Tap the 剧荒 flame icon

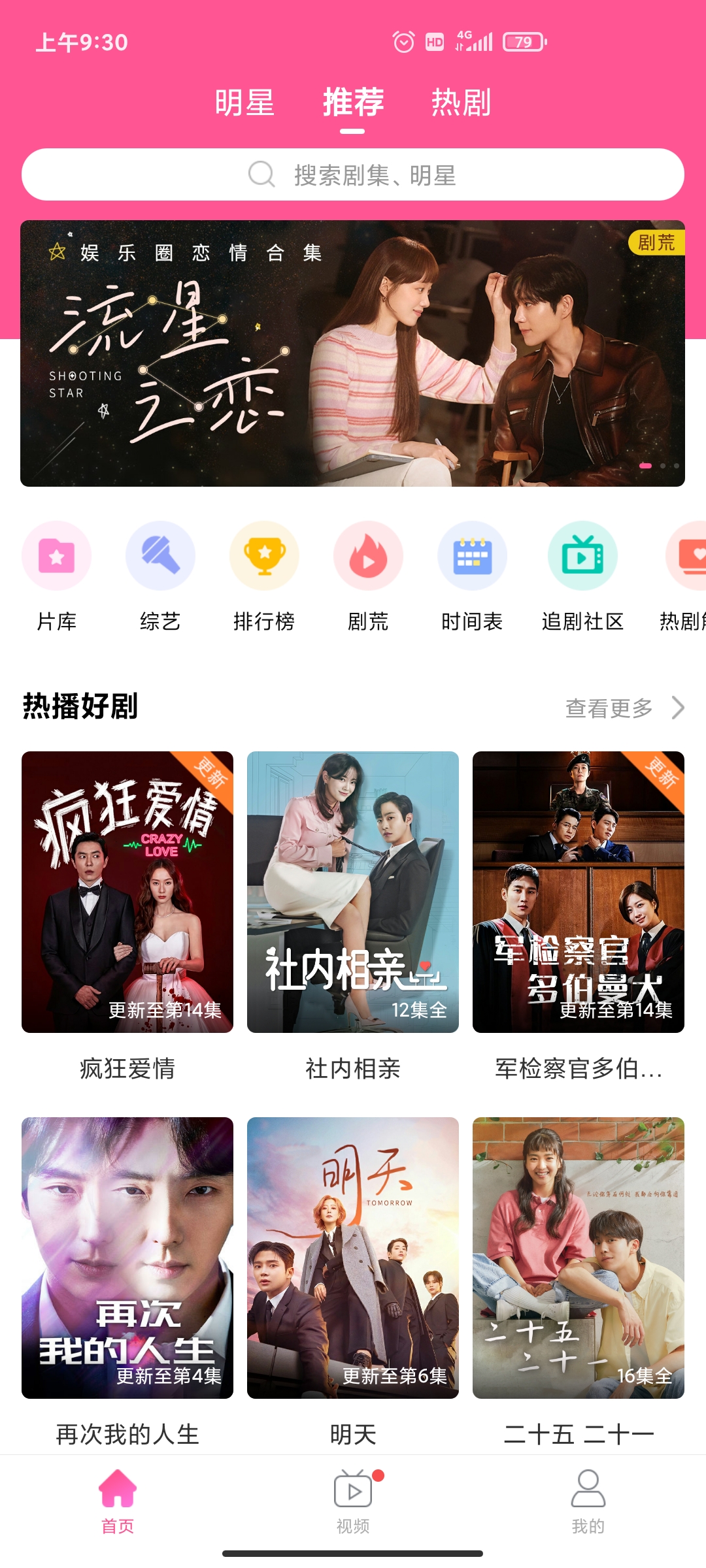point(368,556)
